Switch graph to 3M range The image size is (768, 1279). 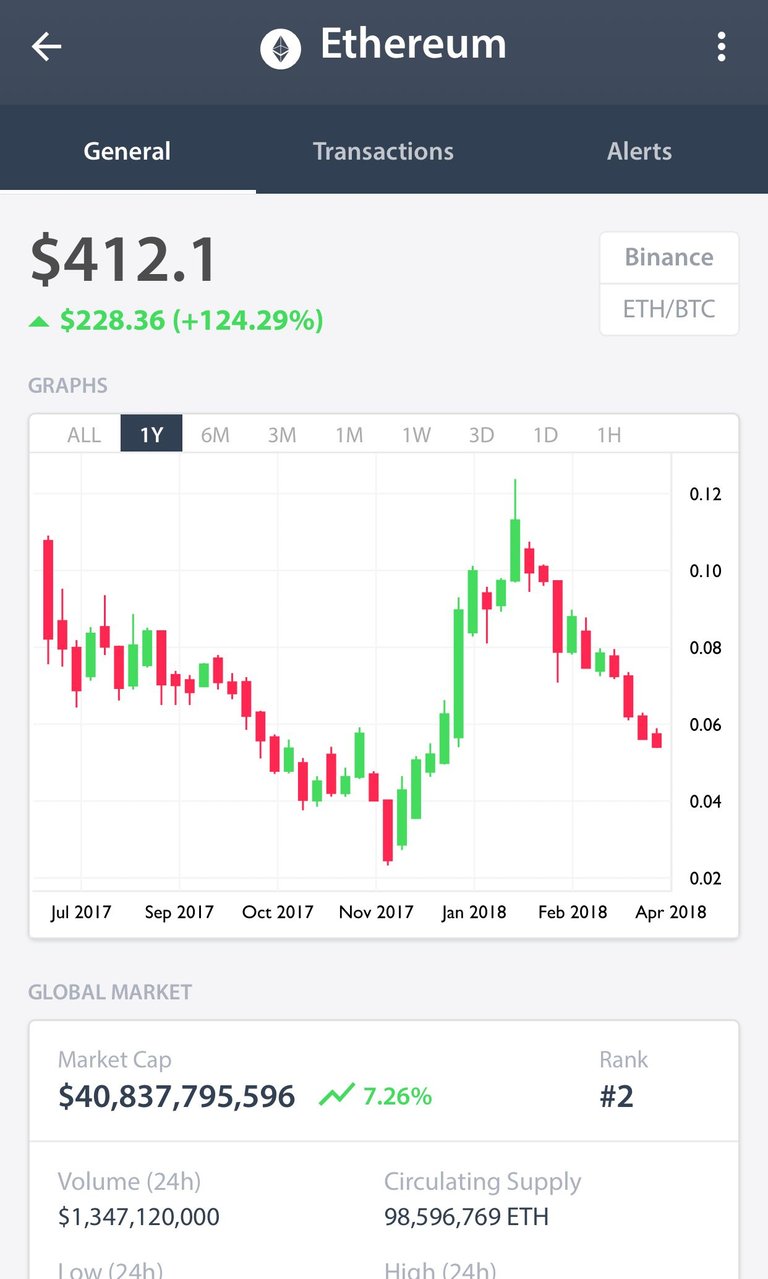pos(282,435)
